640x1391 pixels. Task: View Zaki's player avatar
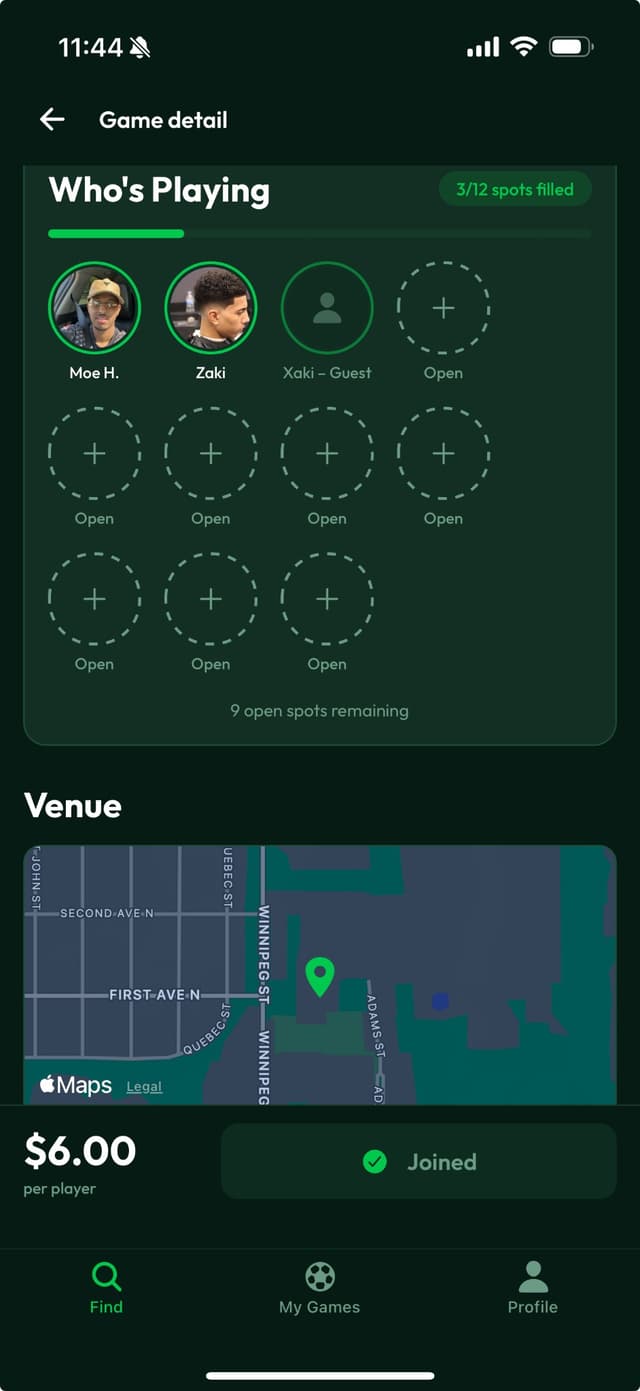[210, 308]
